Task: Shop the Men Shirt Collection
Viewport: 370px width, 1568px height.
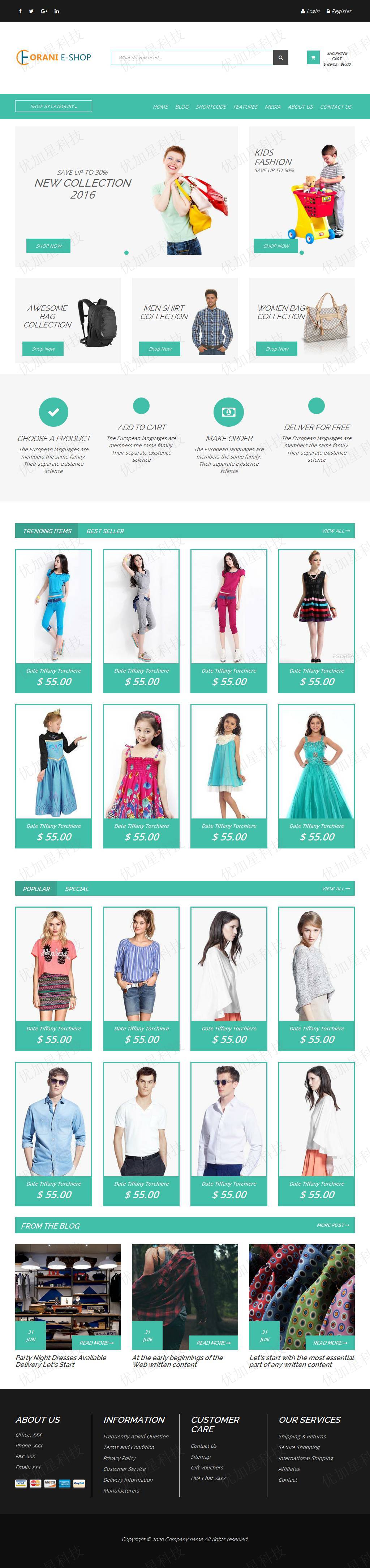Action: pos(160,349)
